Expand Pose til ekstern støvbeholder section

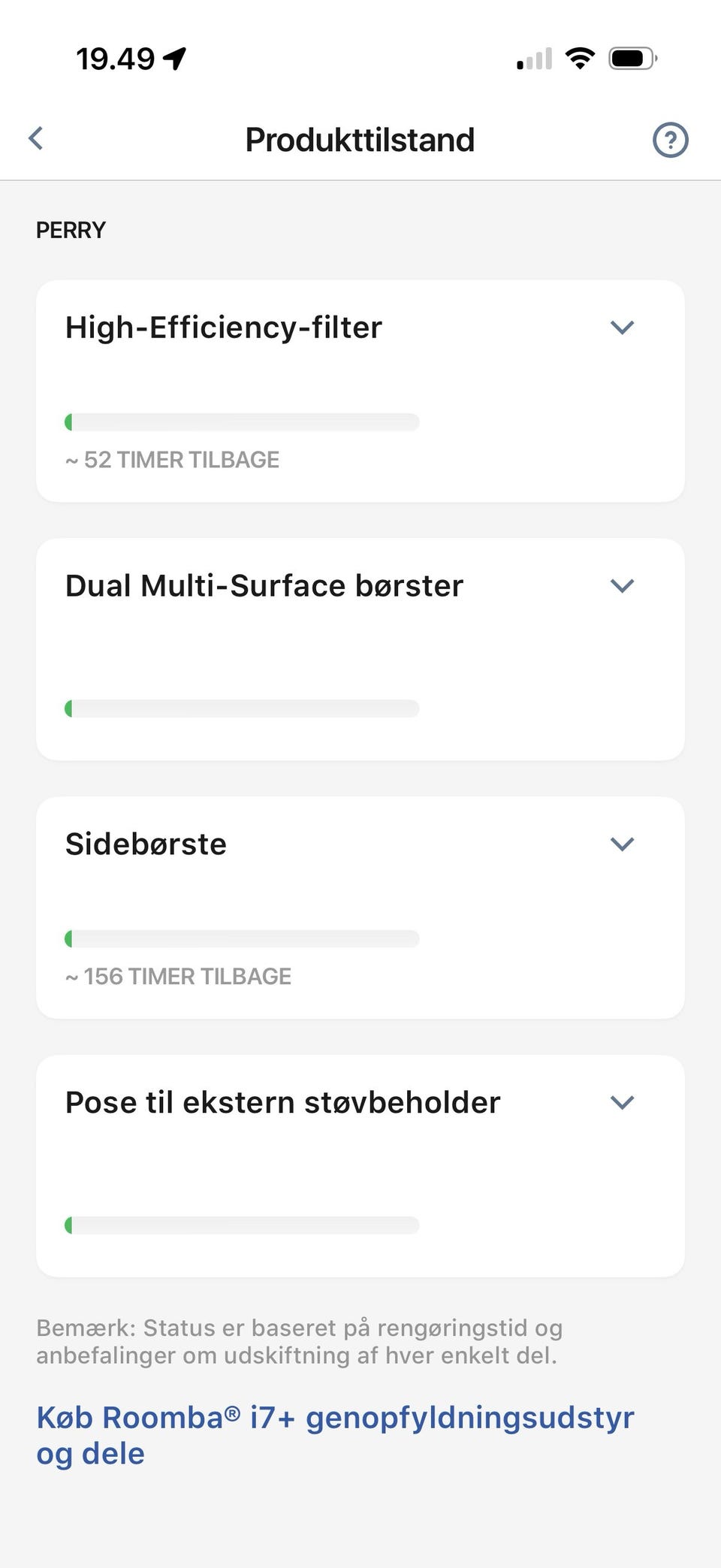click(621, 1102)
